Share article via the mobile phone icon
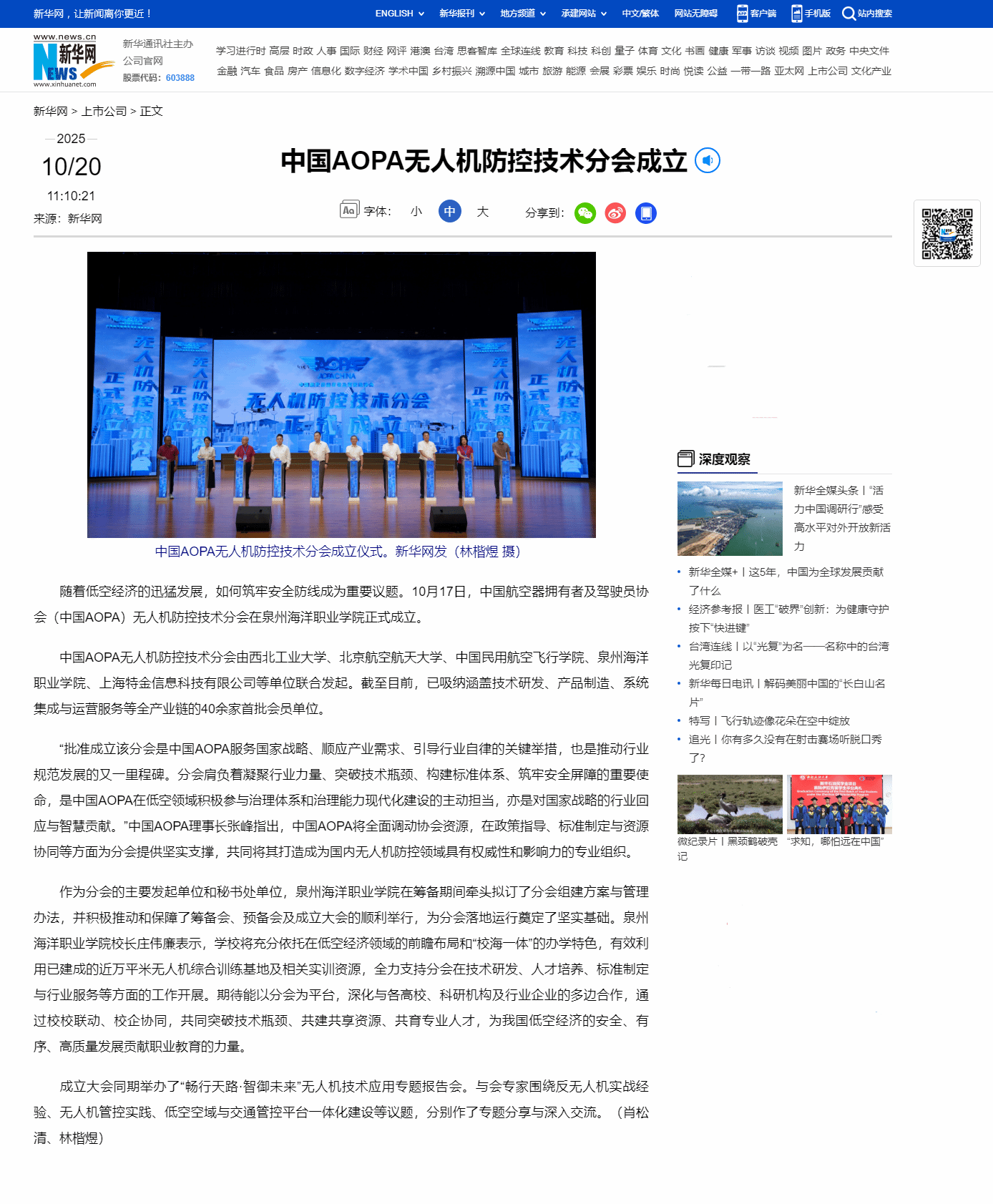The height and width of the screenshot is (1204, 993). point(645,213)
